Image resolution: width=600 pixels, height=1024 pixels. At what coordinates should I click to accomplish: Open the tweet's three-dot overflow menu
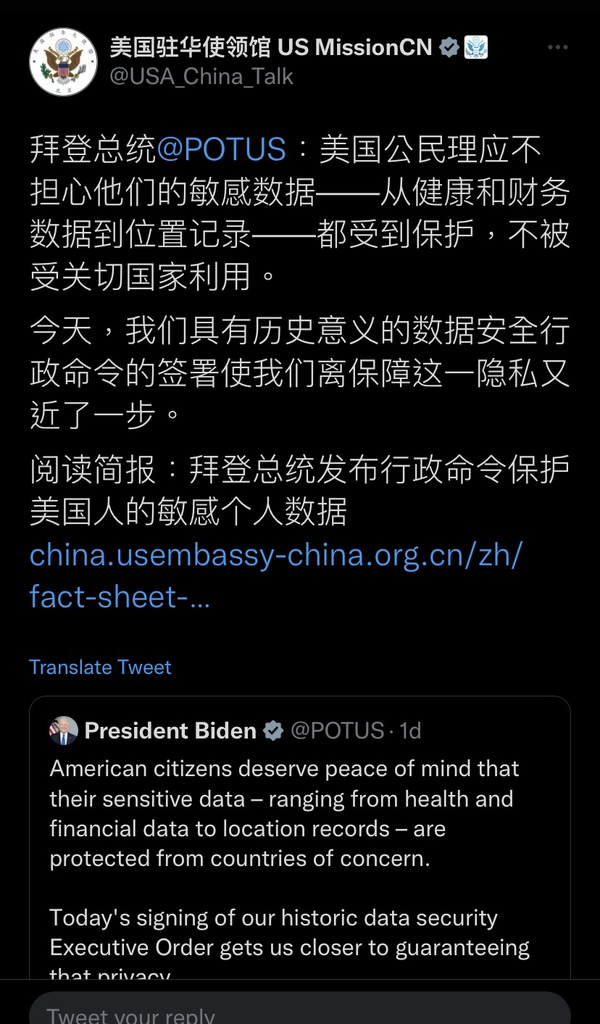coord(558,47)
